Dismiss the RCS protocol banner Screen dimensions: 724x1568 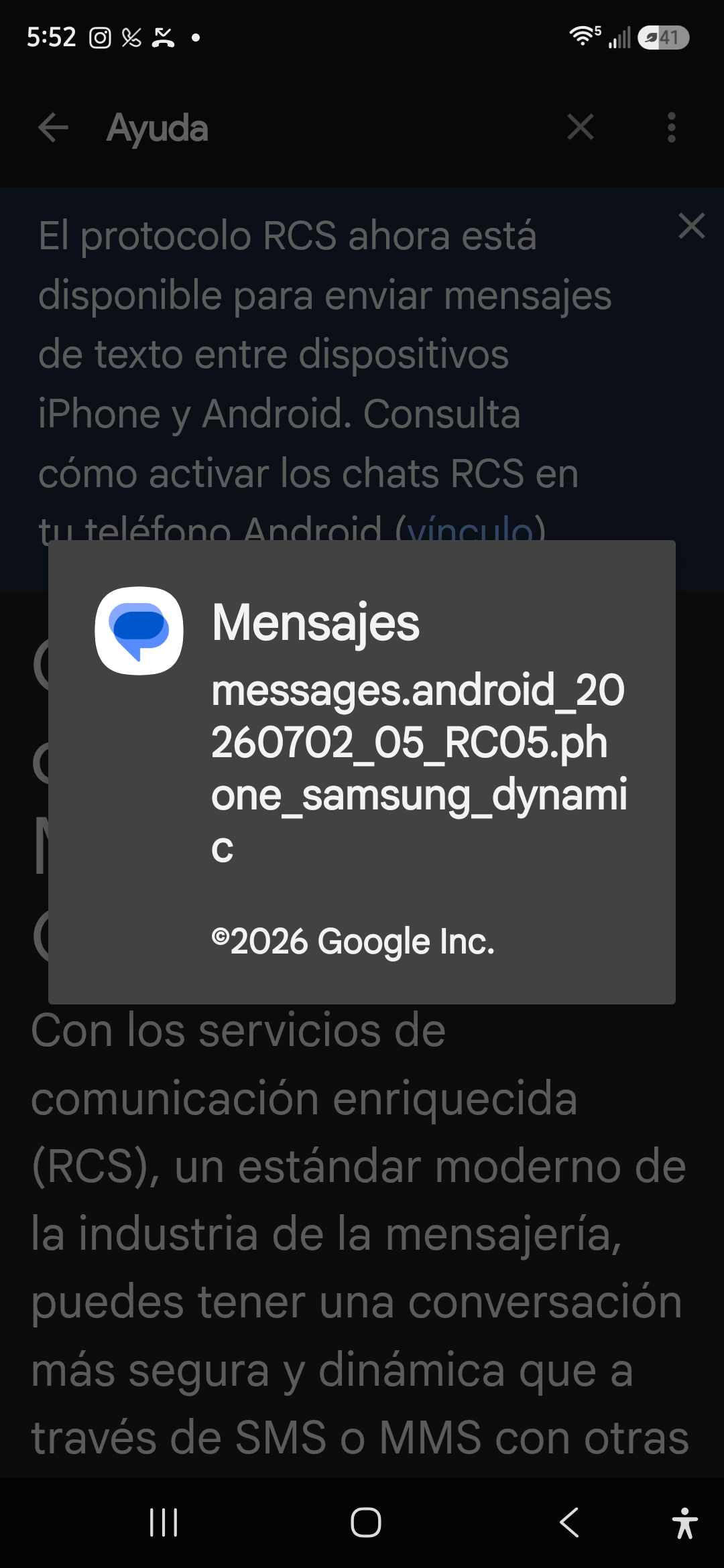coord(691,226)
